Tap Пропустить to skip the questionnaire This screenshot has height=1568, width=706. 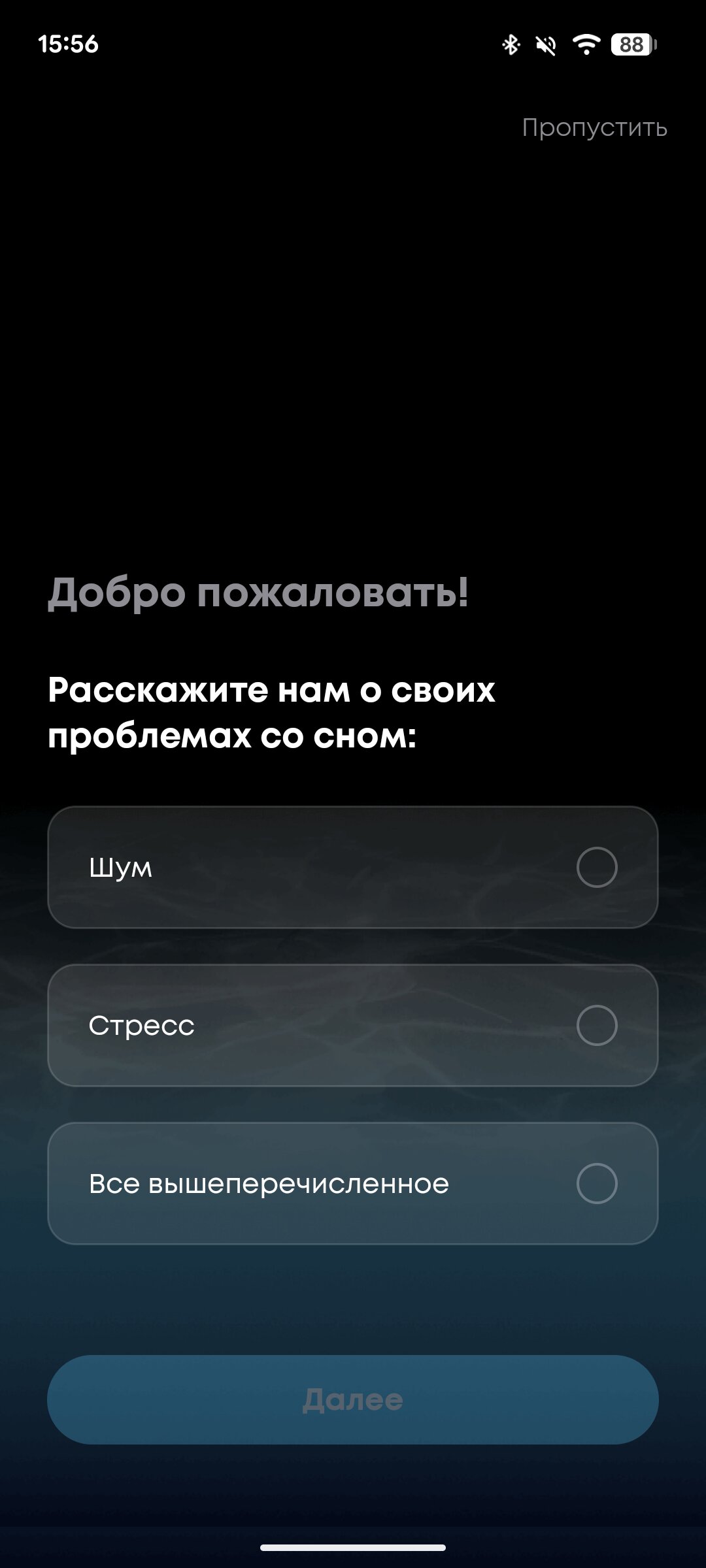pyautogui.click(x=594, y=127)
